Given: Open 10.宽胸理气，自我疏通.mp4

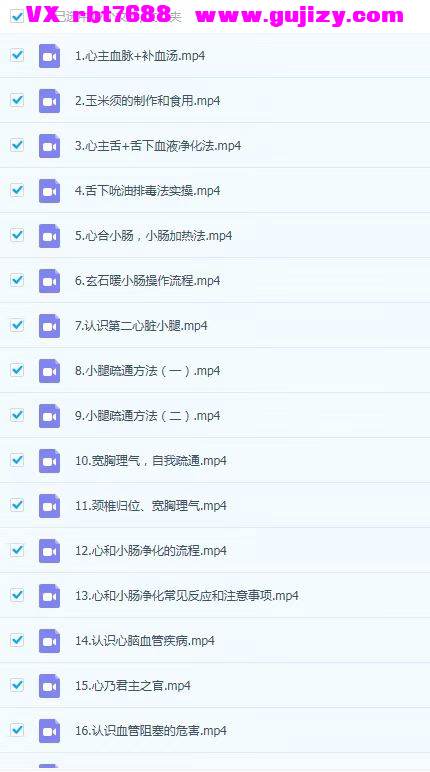Looking at the screenshot, I should point(151,461).
